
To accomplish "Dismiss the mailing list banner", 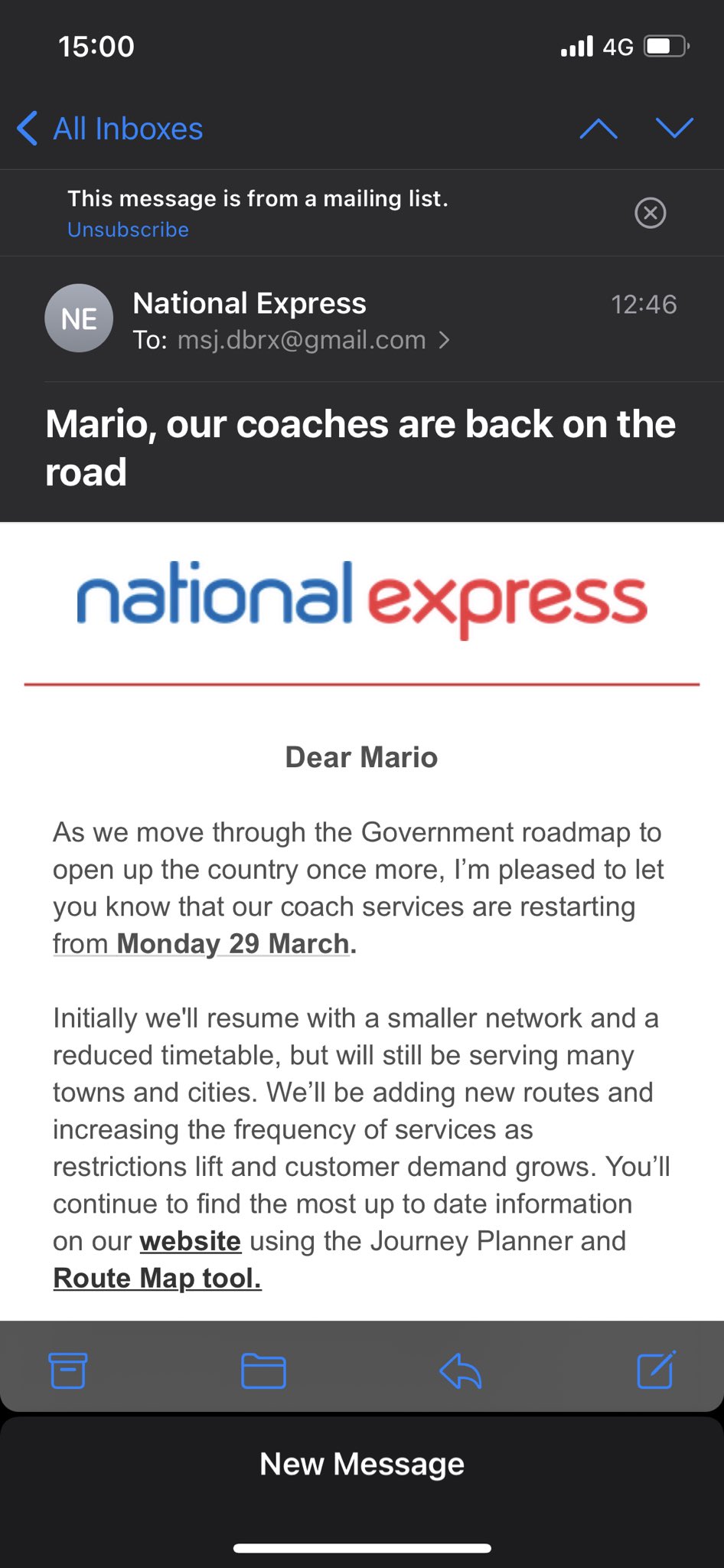I will pos(651,212).
